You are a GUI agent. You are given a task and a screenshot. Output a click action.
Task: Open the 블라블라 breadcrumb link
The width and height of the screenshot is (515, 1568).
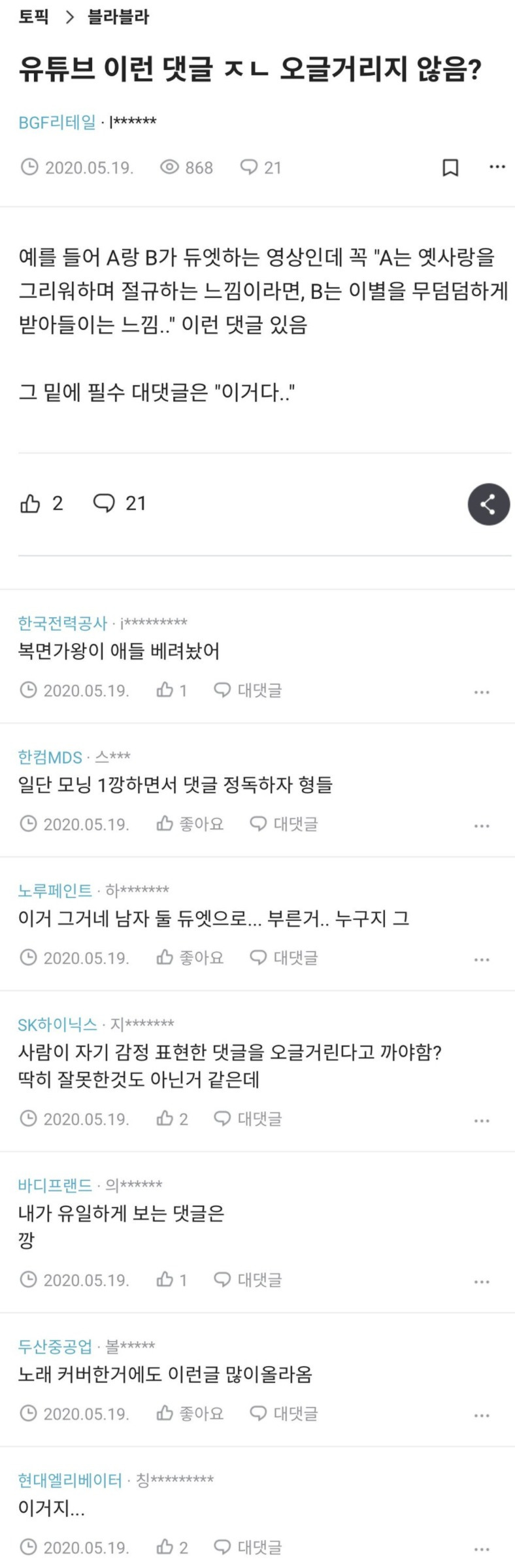pyautogui.click(x=118, y=17)
